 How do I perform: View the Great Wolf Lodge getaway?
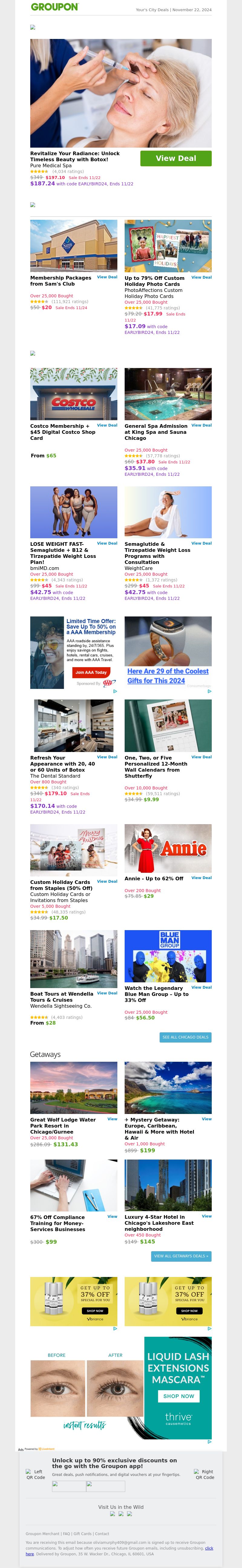click(112, 1119)
